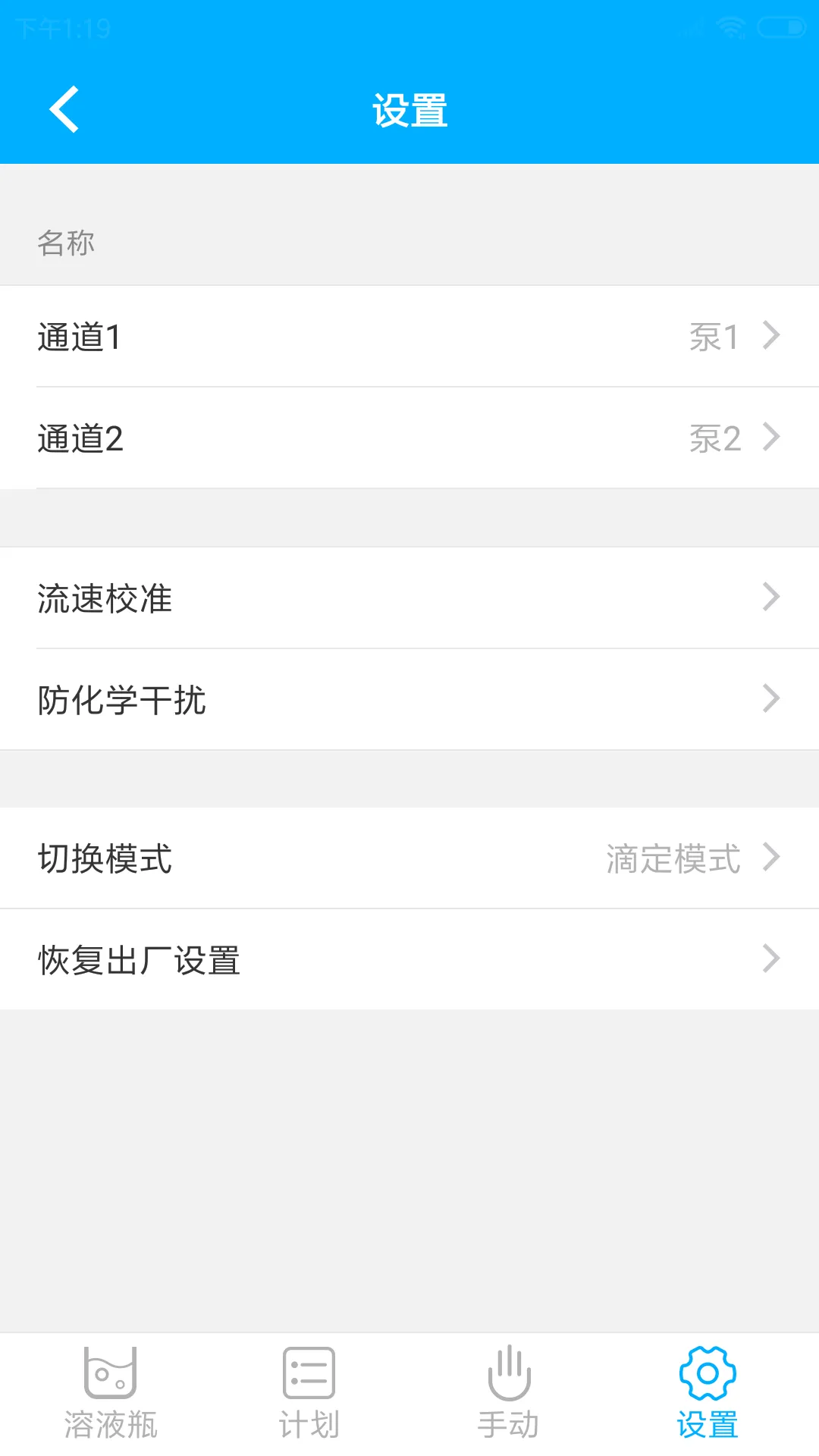Tap the back arrow in the header
The height and width of the screenshot is (1456, 819).
point(63,109)
